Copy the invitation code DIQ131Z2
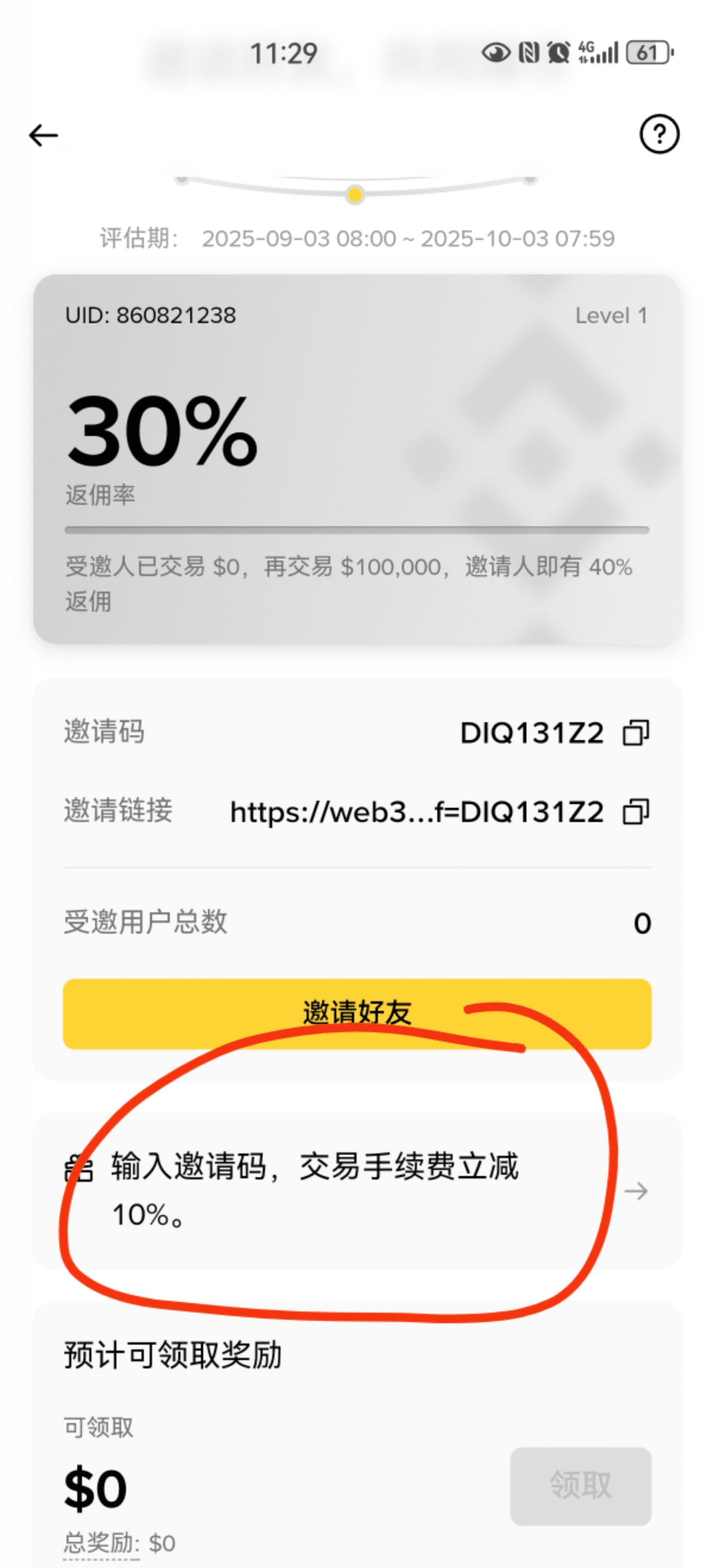This screenshot has width=713, height=1568. pos(636,732)
